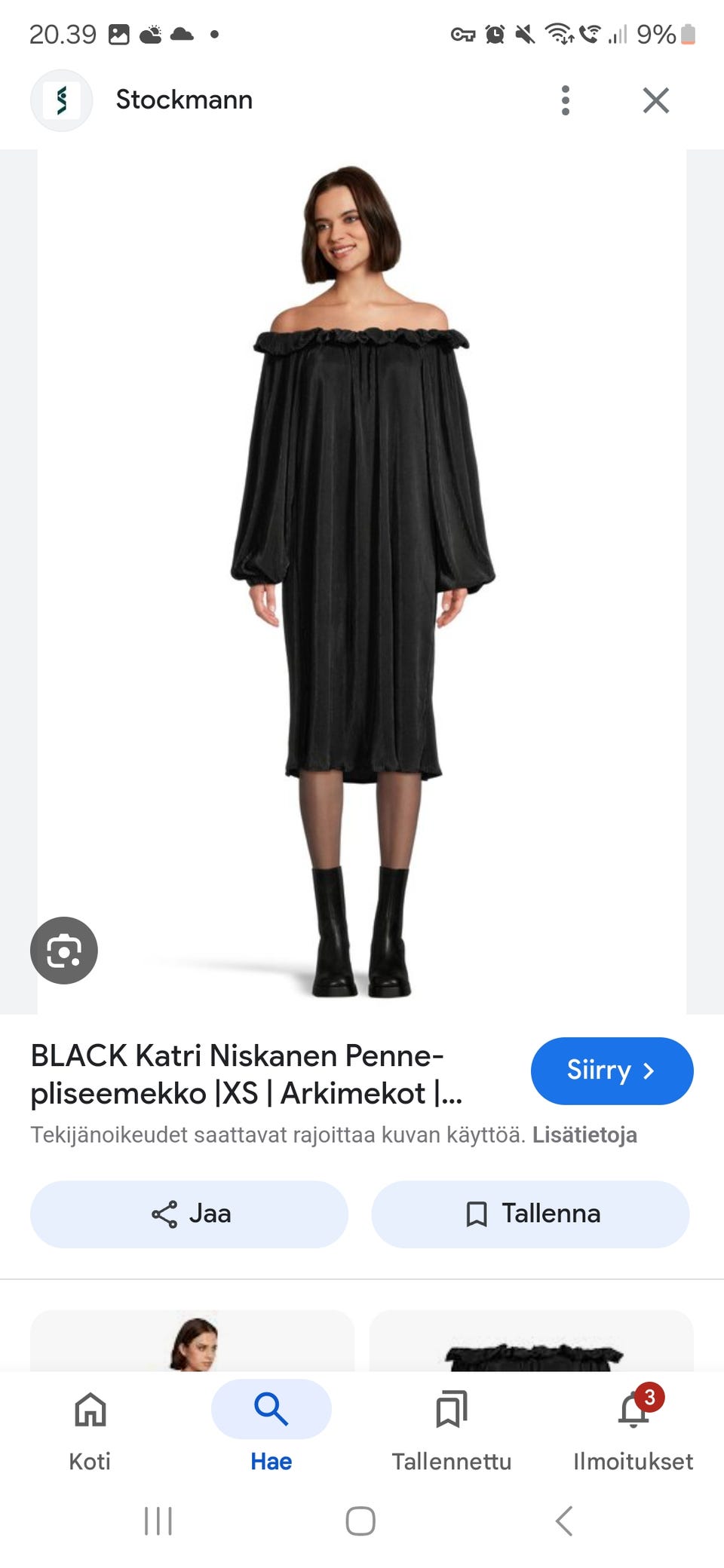Close the Stockmann image view
The image size is (724, 1568).
[x=655, y=100]
